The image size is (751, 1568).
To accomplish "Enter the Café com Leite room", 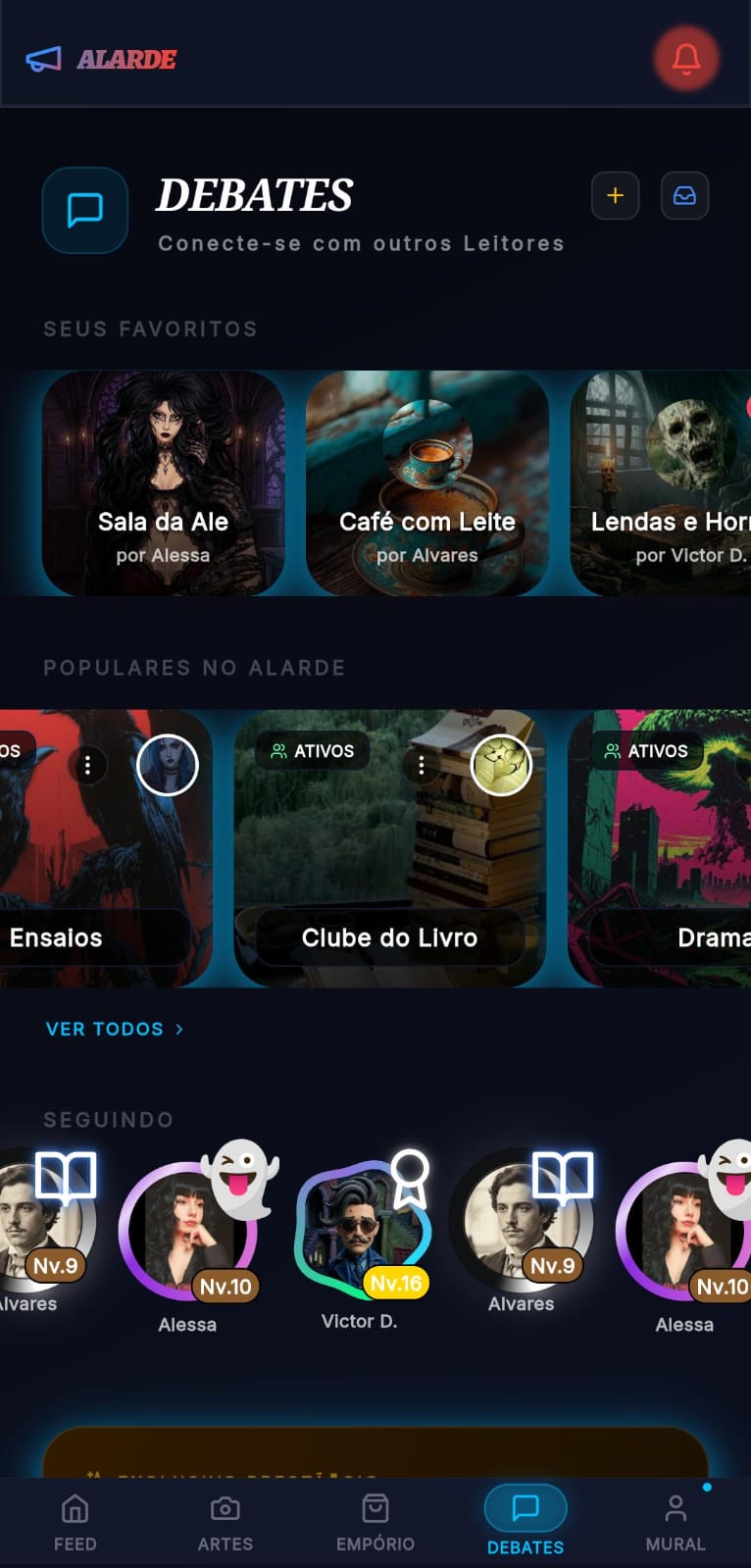I will [426, 482].
